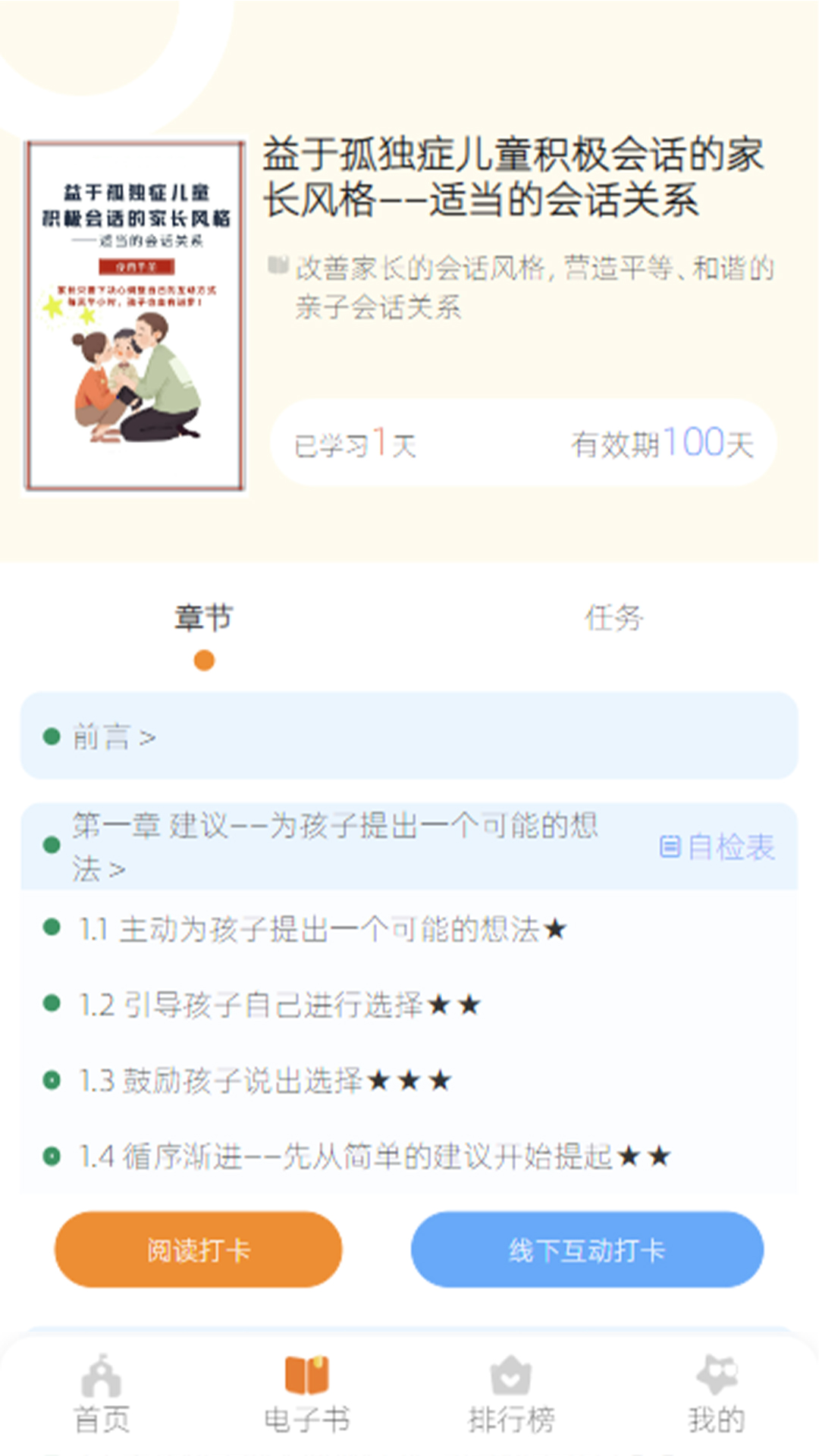Open section 1.3 鼓励孩子说出选择
Viewport: 819px width, 1456px height.
[x=264, y=1081]
